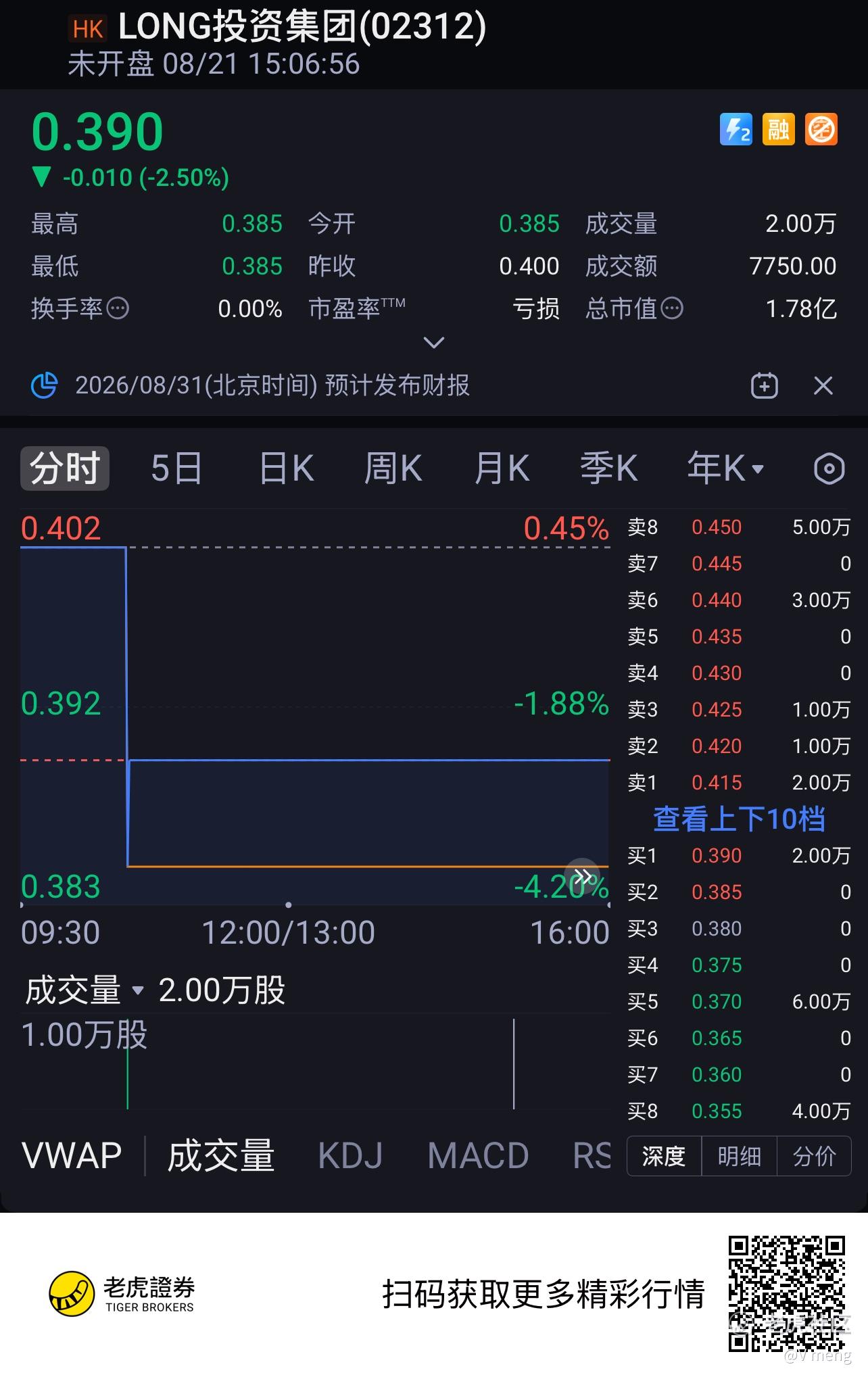Screen dimensions: 868x1375
Task: Switch to the 明细 tab
Action: (740, 1156)
